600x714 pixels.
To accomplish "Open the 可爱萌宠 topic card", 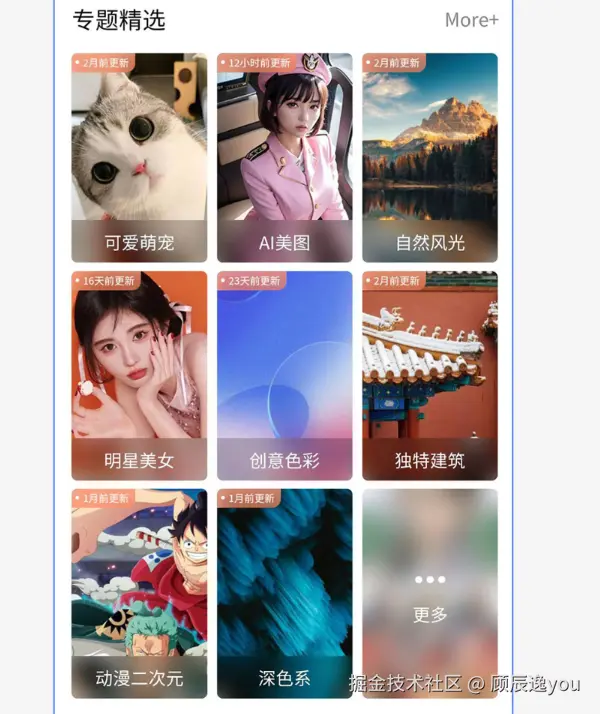I will 139,157.
